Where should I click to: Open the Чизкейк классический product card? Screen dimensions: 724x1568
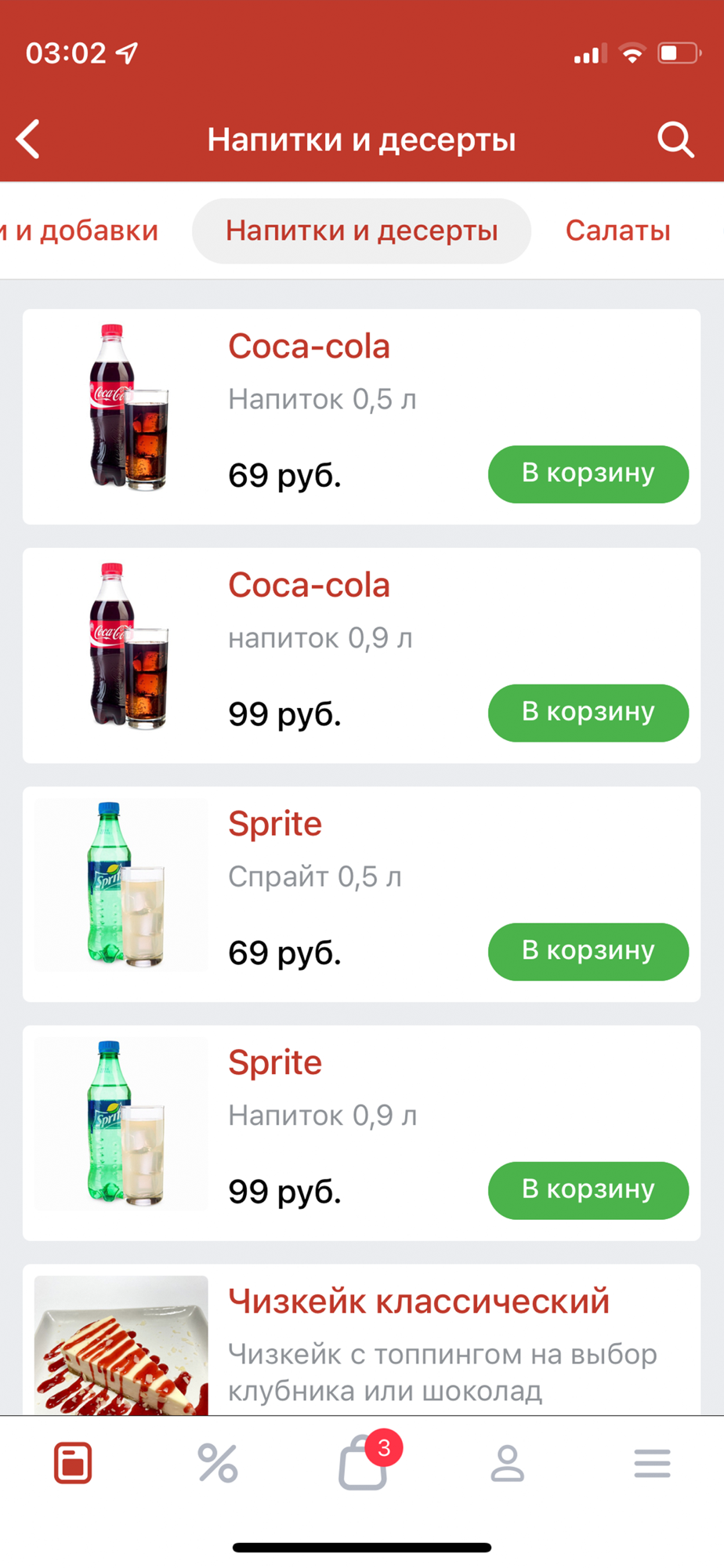418,1303
